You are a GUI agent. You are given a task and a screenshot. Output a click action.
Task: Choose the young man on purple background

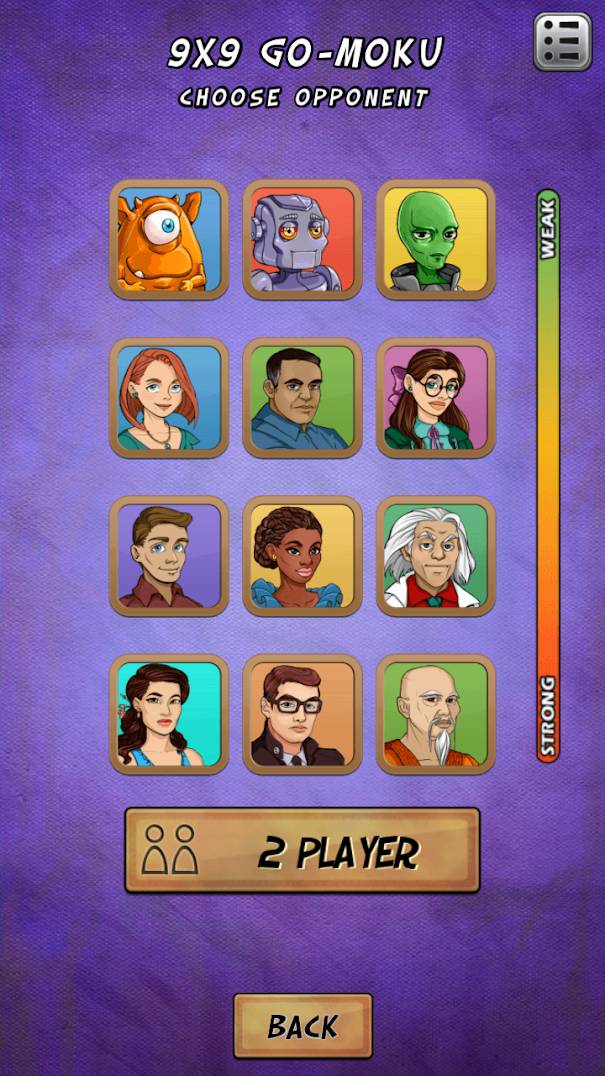pyautogui.click(x=169, y=556)
